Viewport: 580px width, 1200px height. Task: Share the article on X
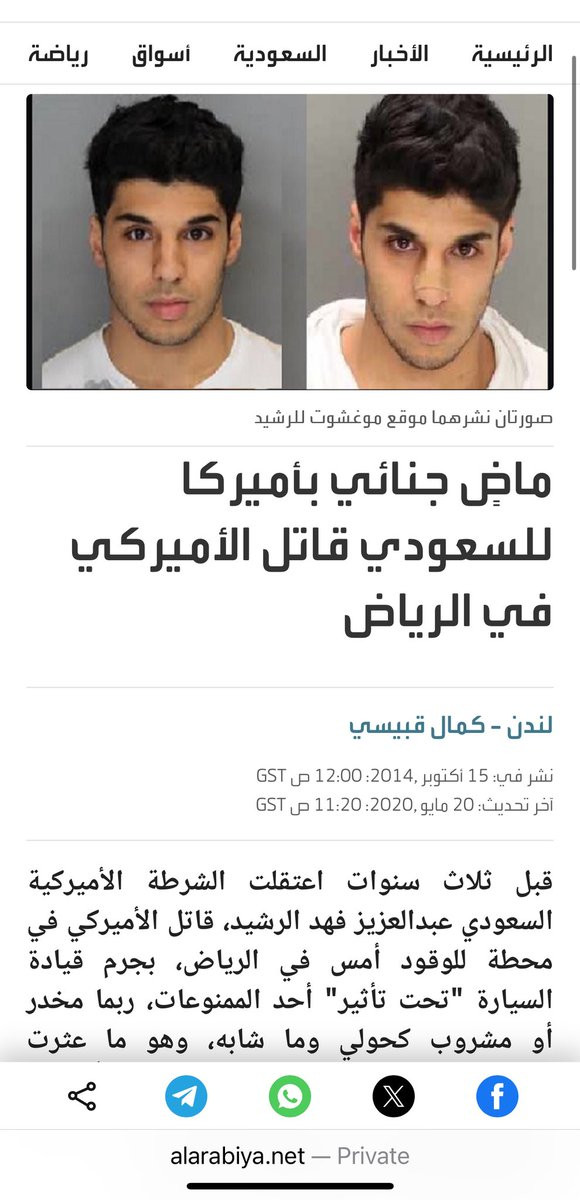pos(394,1097)
